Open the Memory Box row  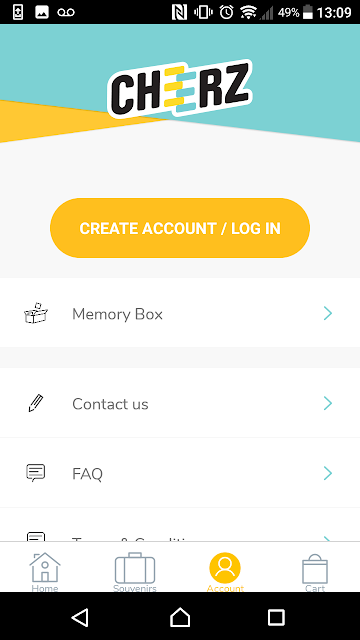click(180, 313)
